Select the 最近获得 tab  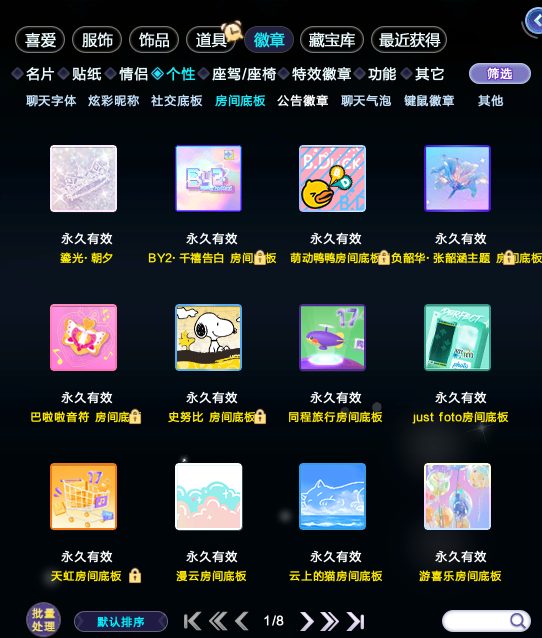(x=409, y=40)
